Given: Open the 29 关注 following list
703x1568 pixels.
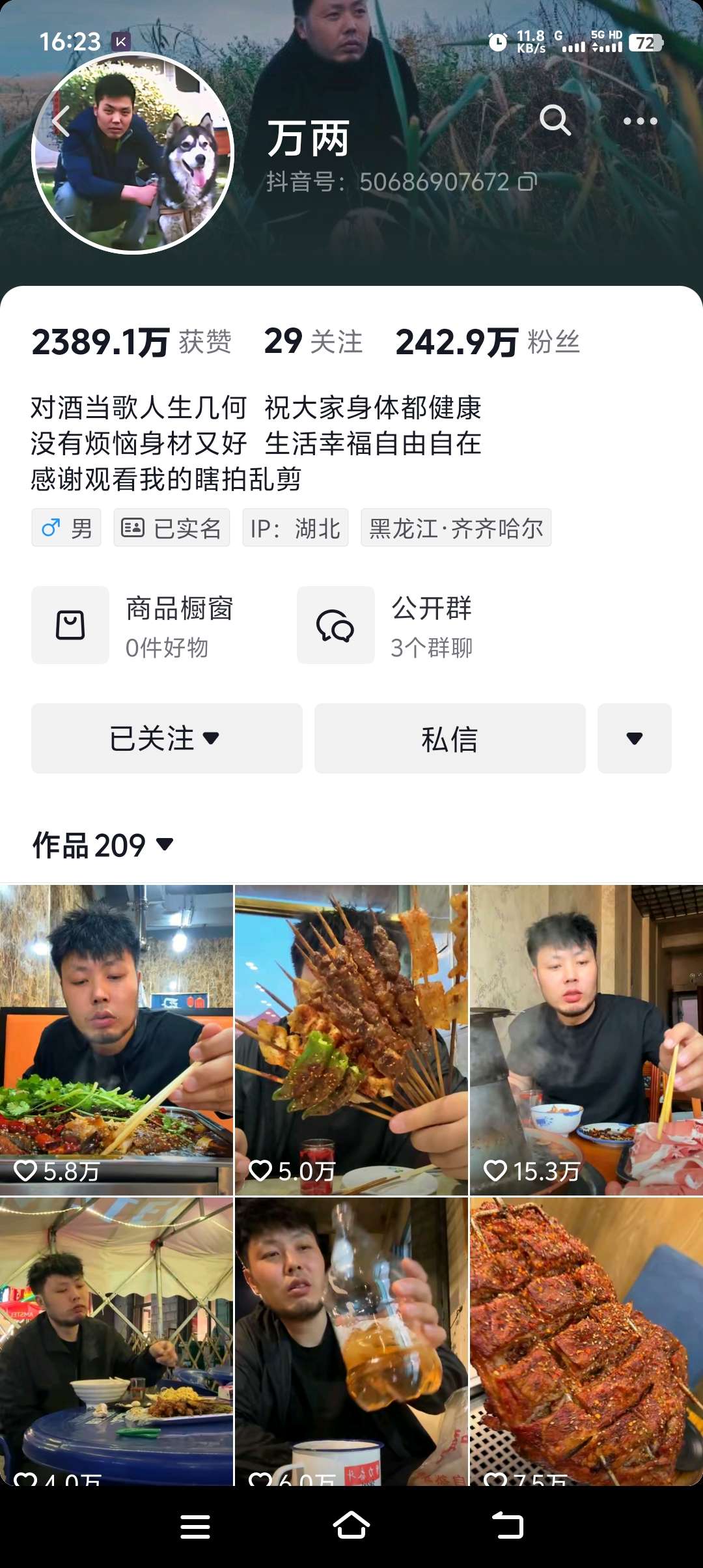Looking at the screenshot, I should tap(313, 342).
